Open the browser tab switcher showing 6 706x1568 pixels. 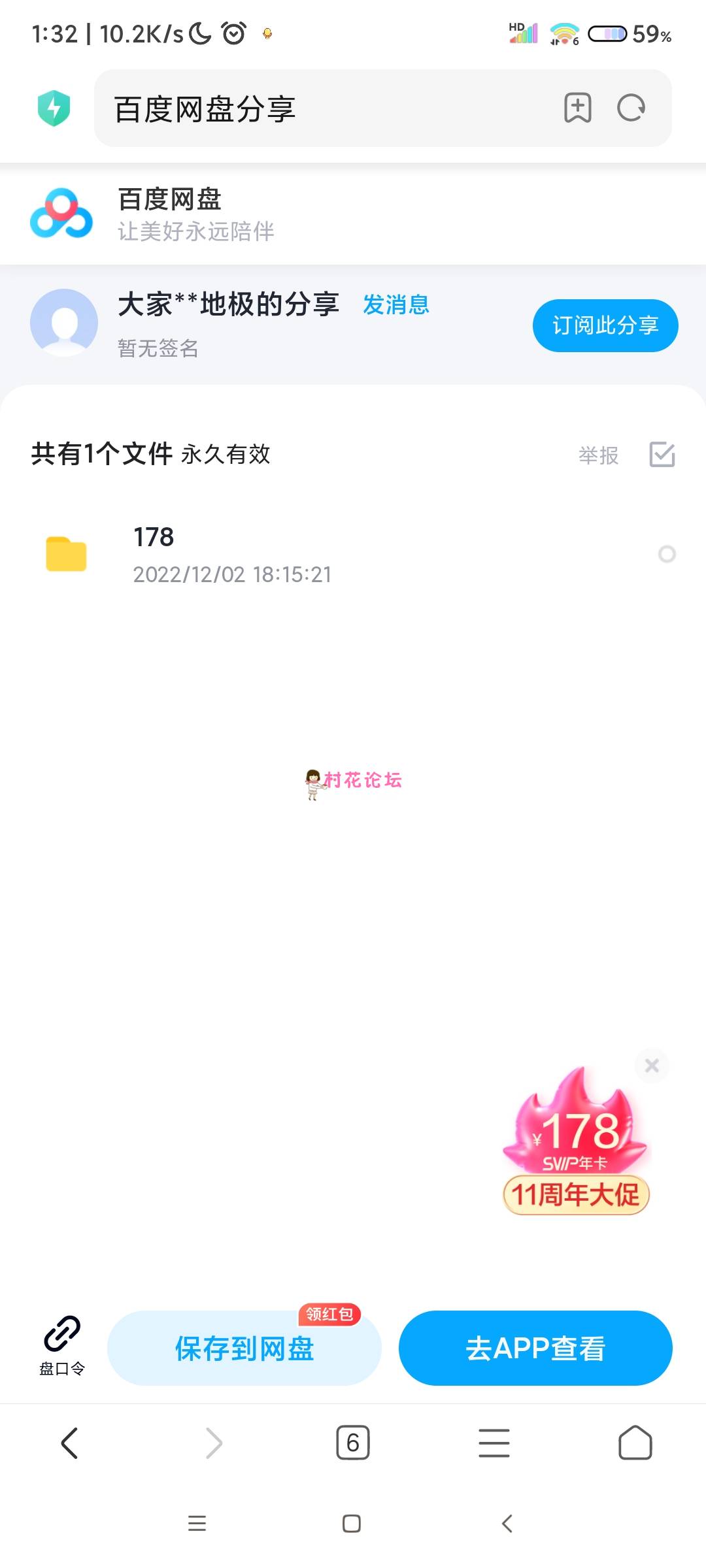[353, 1443]
